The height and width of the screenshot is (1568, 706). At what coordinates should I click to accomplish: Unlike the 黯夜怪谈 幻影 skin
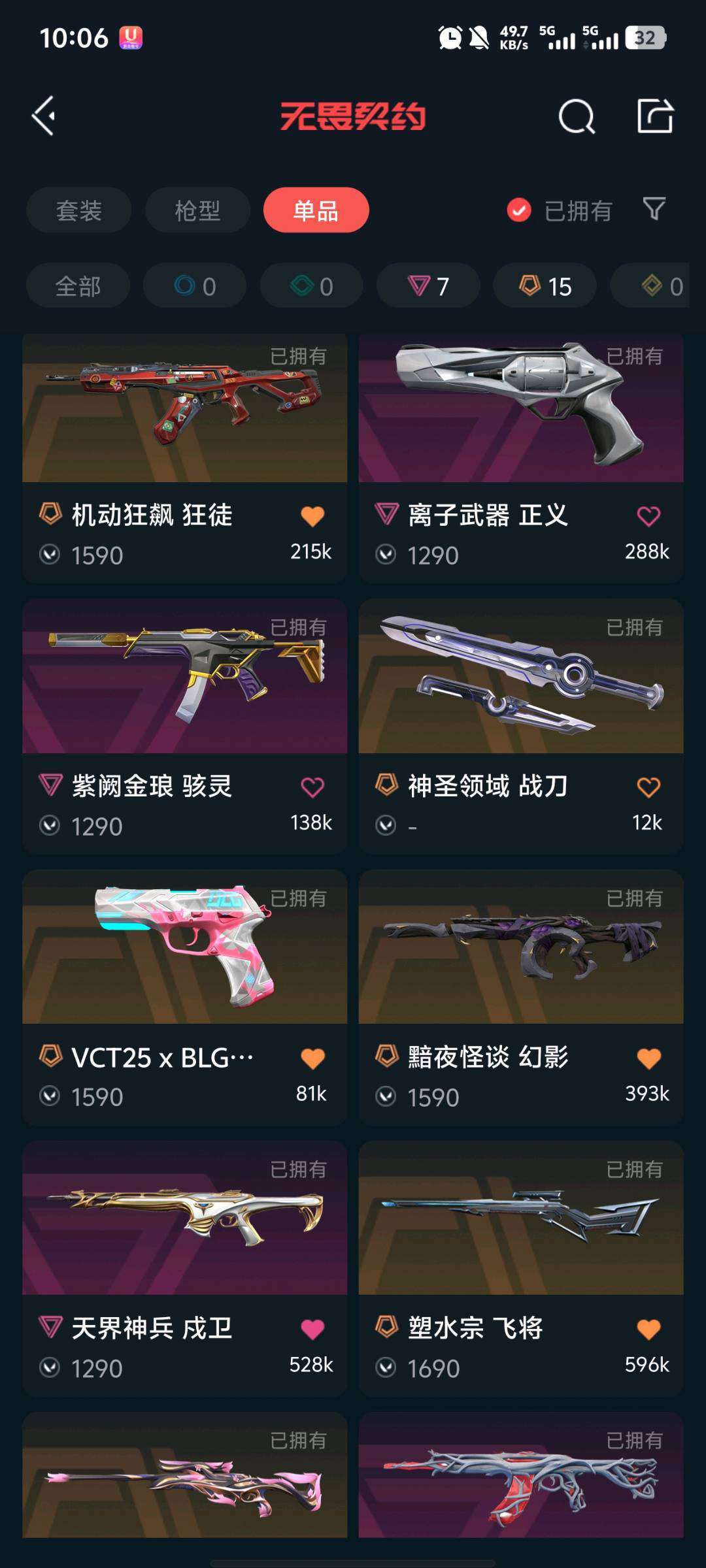coord(648,1058)
